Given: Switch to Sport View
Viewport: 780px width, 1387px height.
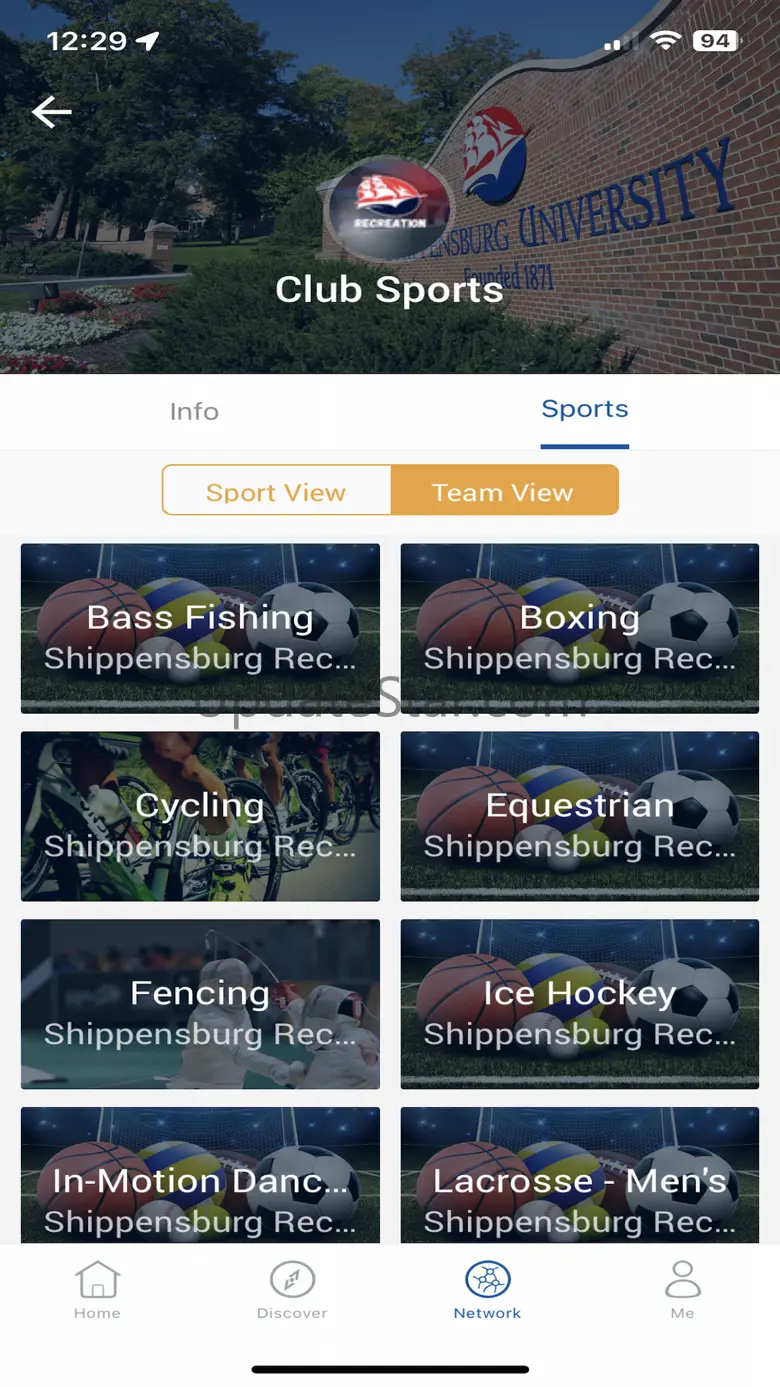Looking at the screenshot, I should point(276,492).
